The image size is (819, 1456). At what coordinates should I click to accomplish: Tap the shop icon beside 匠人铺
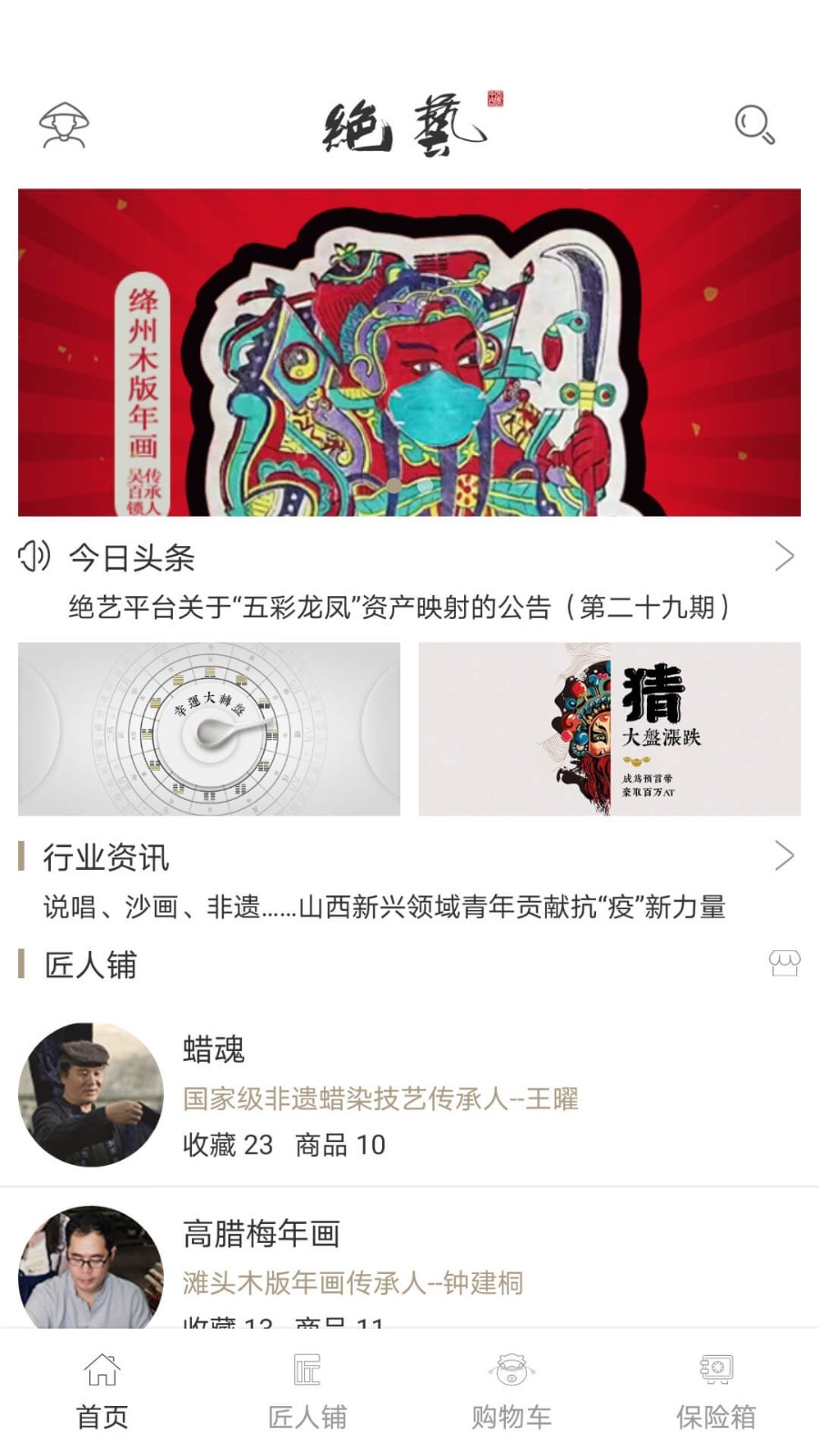(784, 963)
